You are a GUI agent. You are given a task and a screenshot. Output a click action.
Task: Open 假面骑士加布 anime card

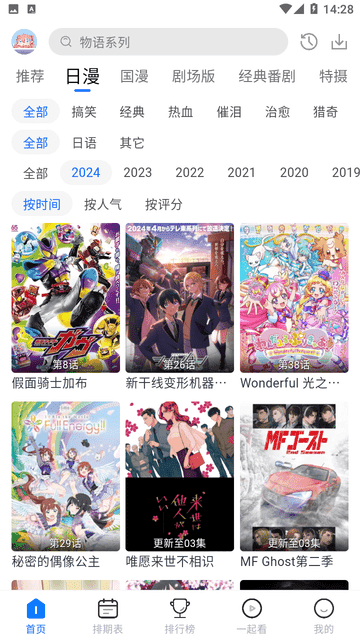pos(65,306)
